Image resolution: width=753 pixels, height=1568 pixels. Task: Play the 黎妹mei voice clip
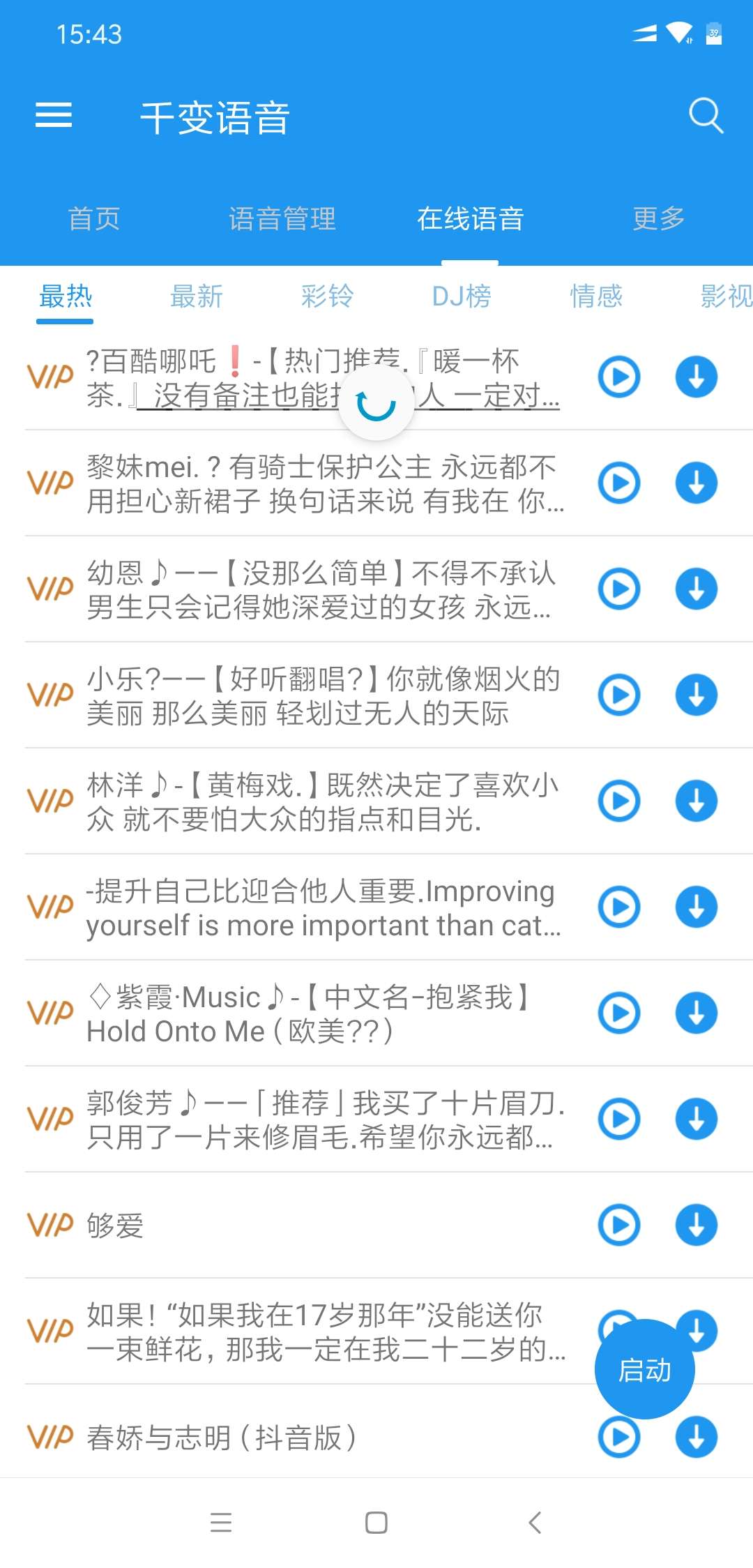click(x=619, y=483)
